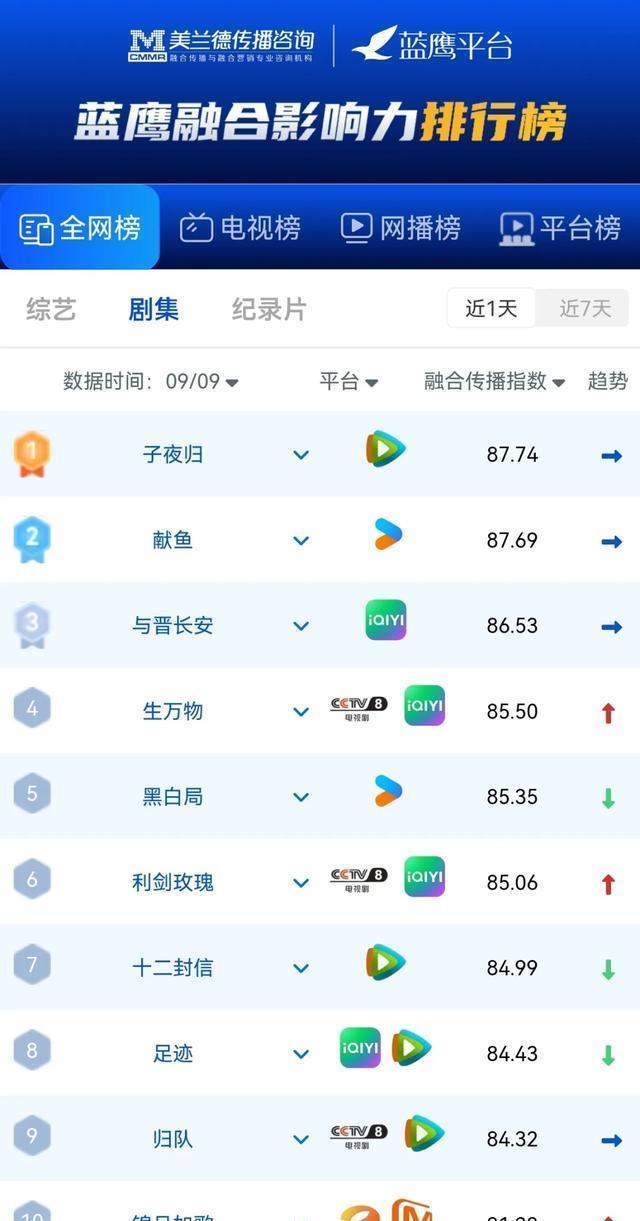Expand details for 献鱼

(x=301, y=541)
